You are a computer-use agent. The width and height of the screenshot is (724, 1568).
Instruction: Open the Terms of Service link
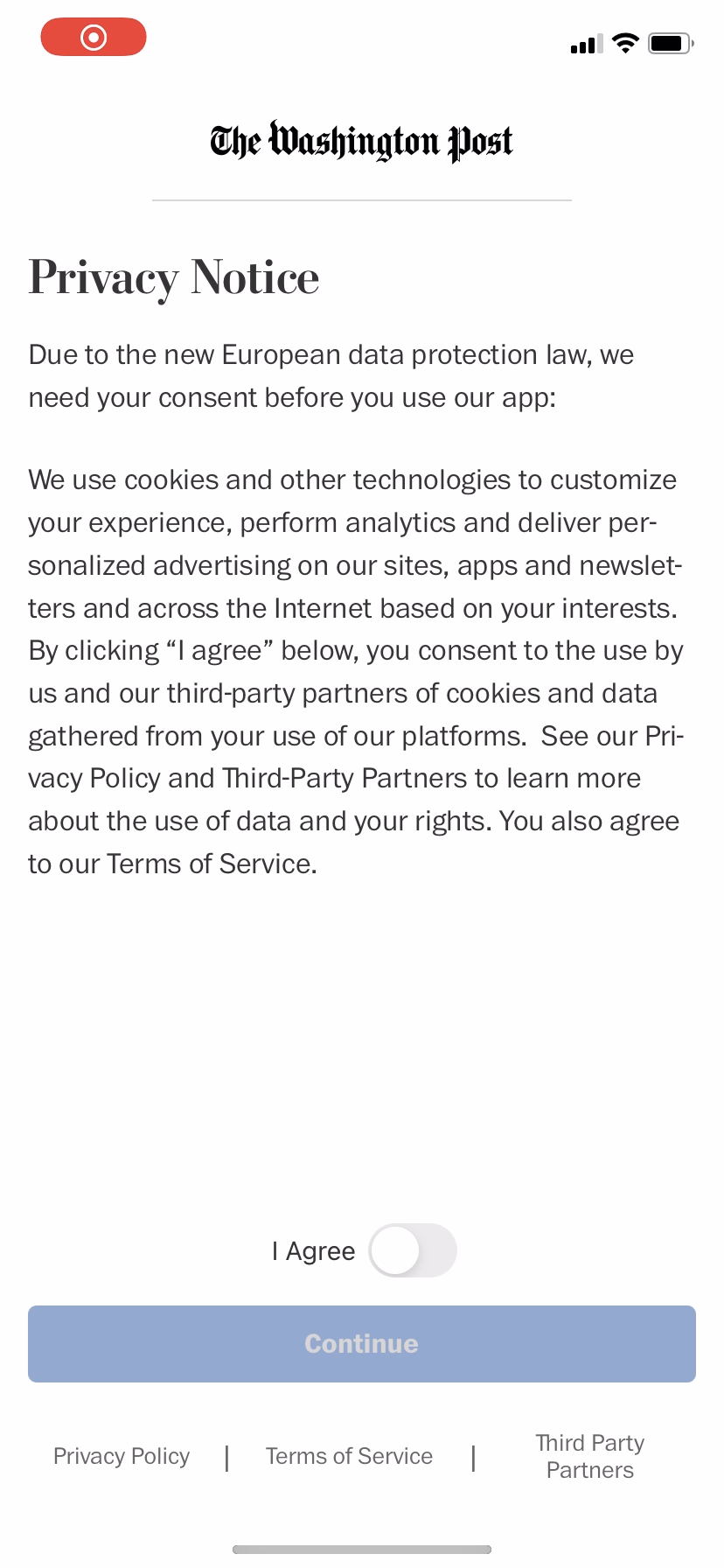pyautogui.click(x=349, y=1456)
